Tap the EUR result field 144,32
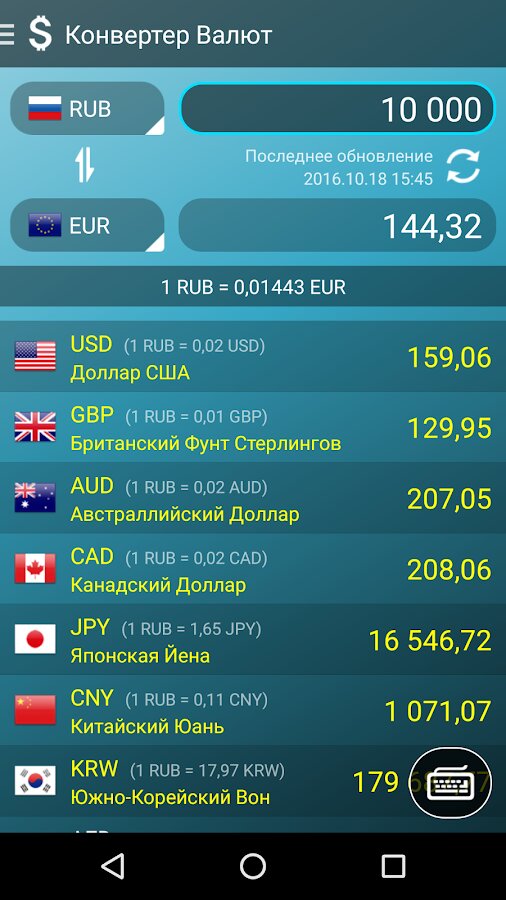506x900 pixels. click(x=337, y=225)
